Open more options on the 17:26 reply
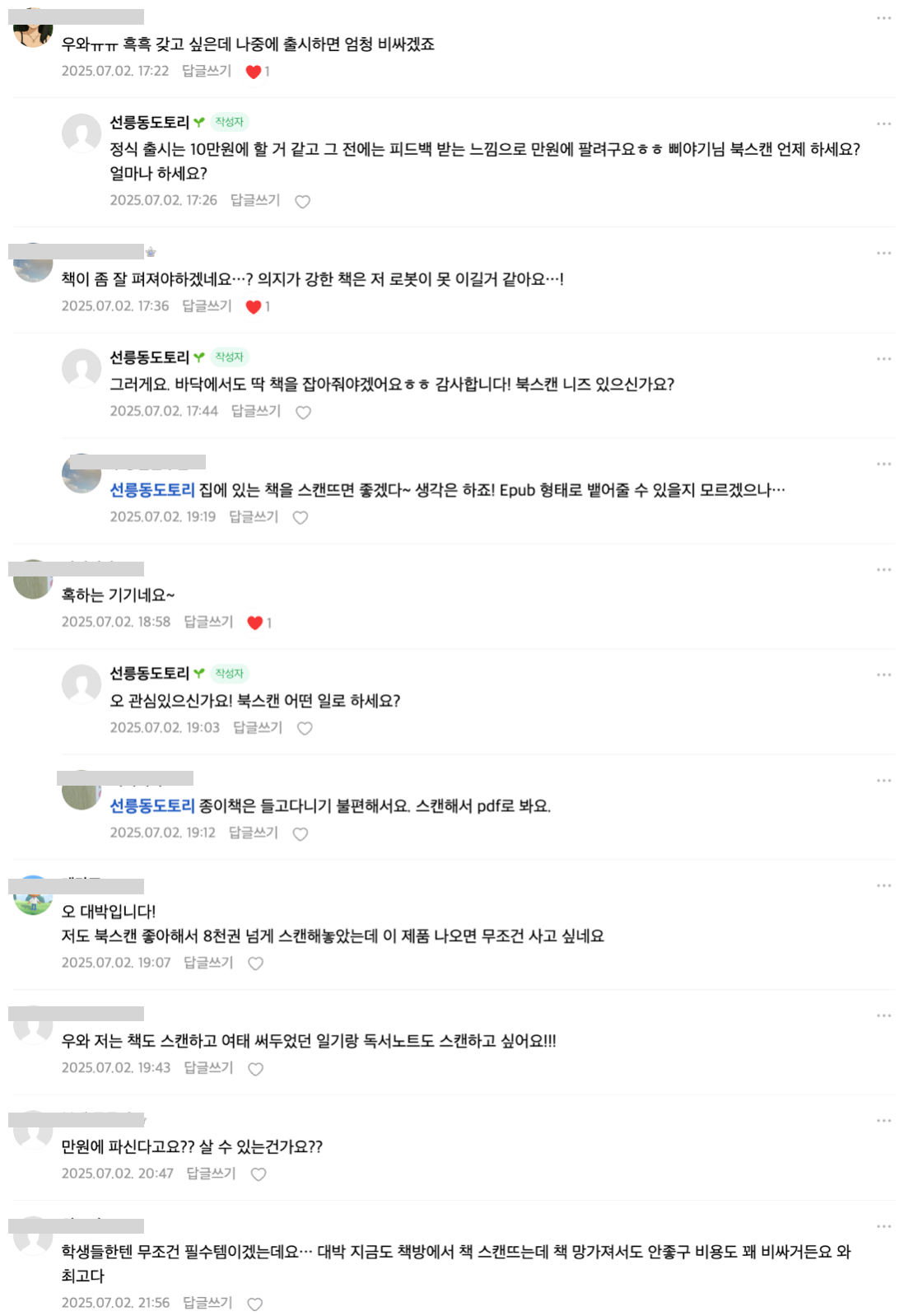Image resolution: width=904 pixels, height=1316 pixels. tap(883, 124)
